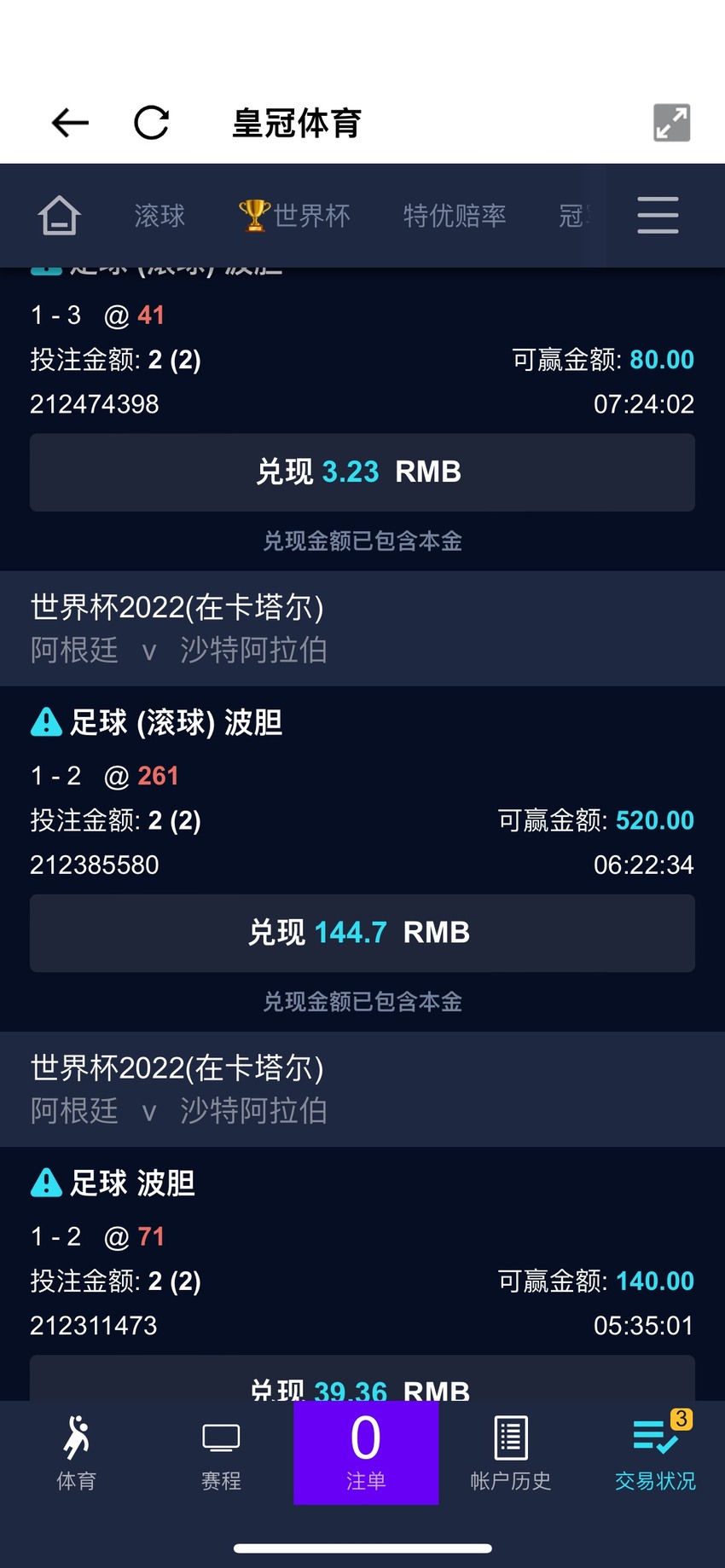Switch to the 滚球 tab
Viewport: 725px width, 1568px height.
coord(159,216)
